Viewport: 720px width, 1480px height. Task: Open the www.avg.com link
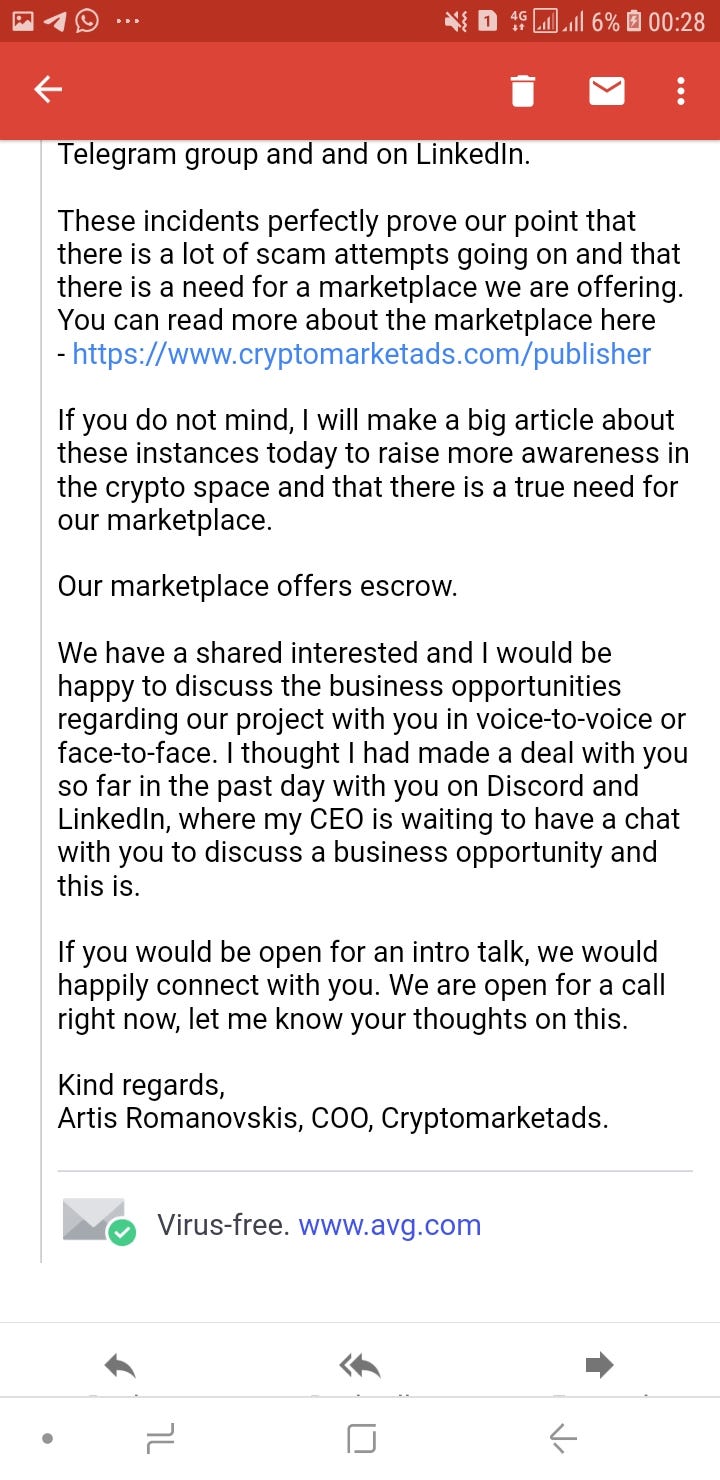[x=390, y=1225]
